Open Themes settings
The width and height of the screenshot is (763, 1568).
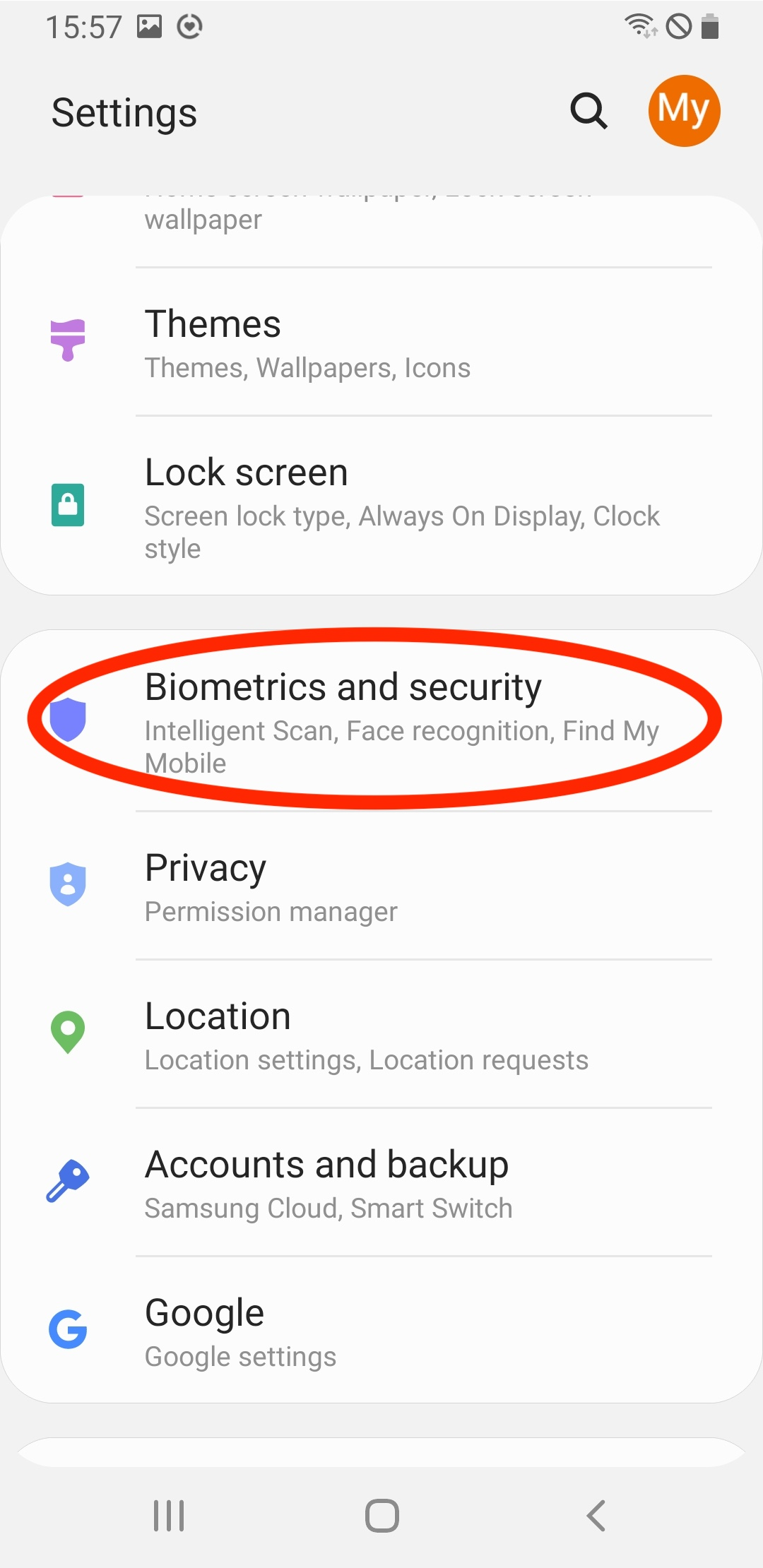[x=381, y=343]
